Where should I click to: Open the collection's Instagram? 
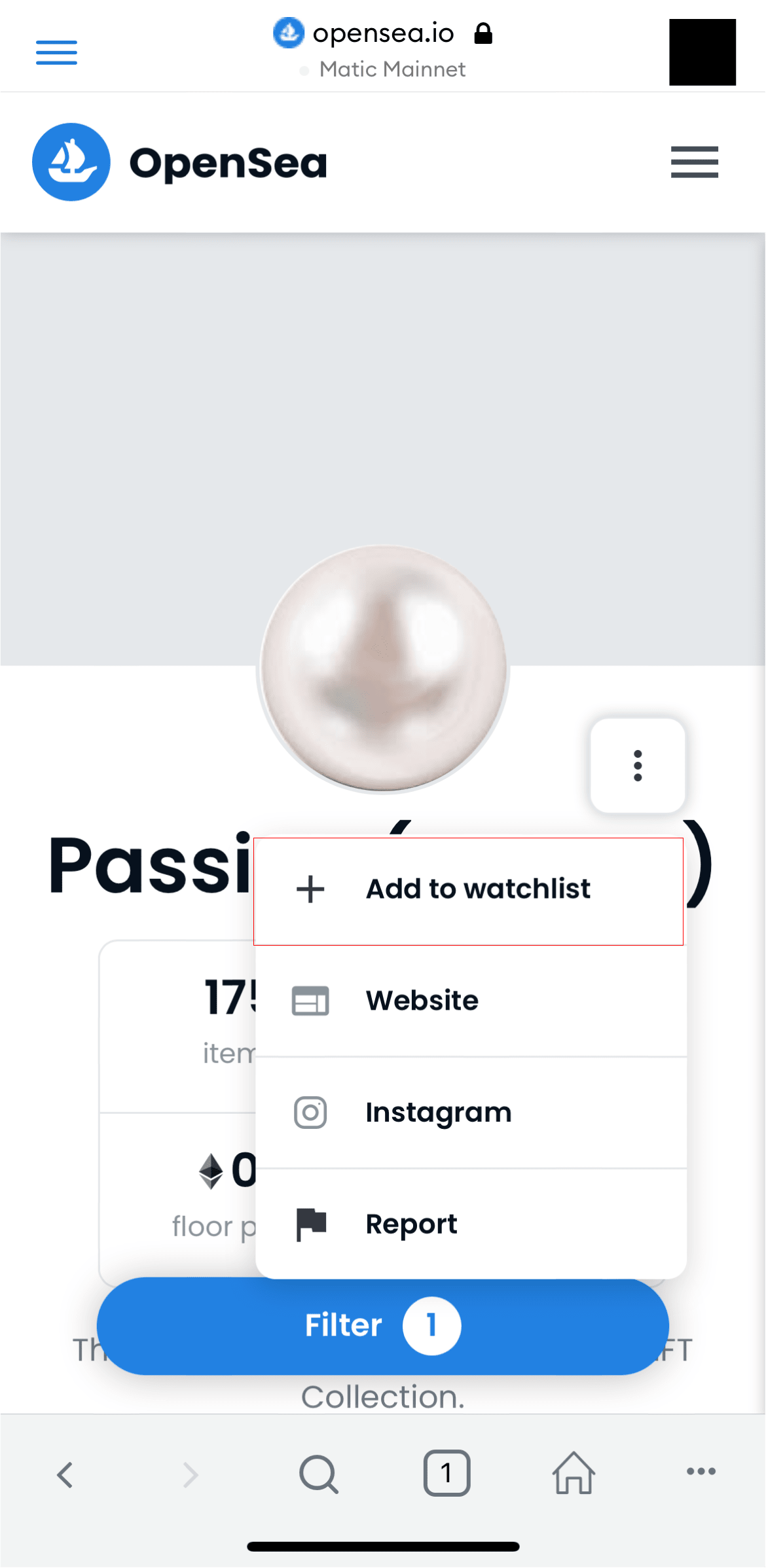pyautogui.click(x=469, y=1113)
